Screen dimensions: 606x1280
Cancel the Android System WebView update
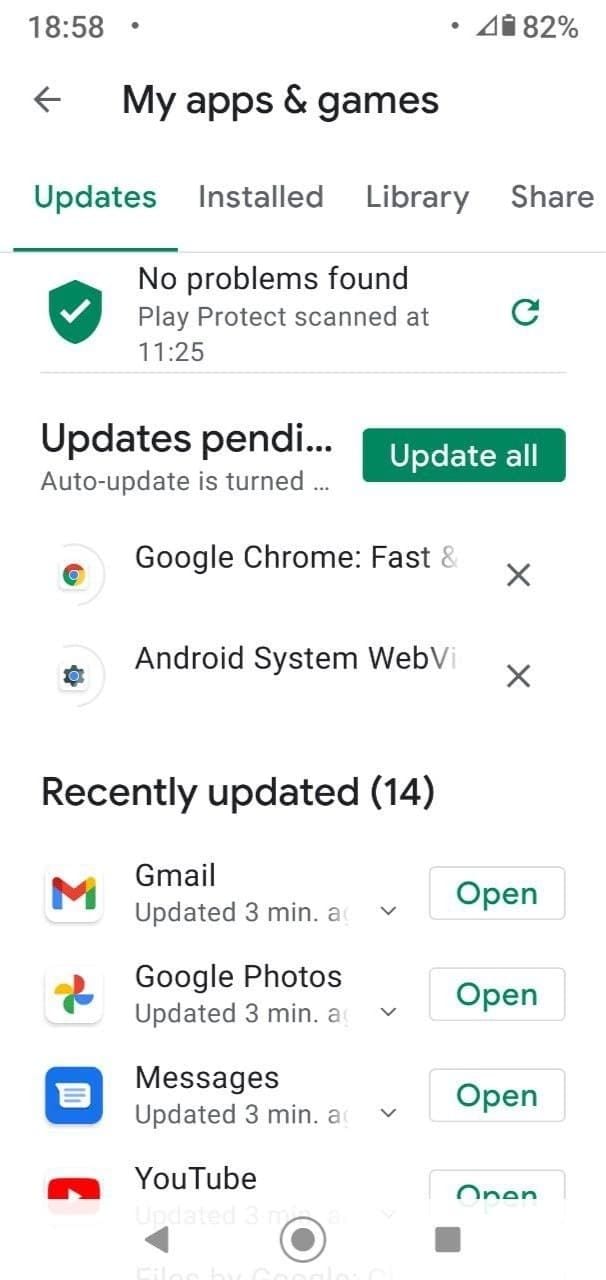pyautogui.click(x=518, y=676)
